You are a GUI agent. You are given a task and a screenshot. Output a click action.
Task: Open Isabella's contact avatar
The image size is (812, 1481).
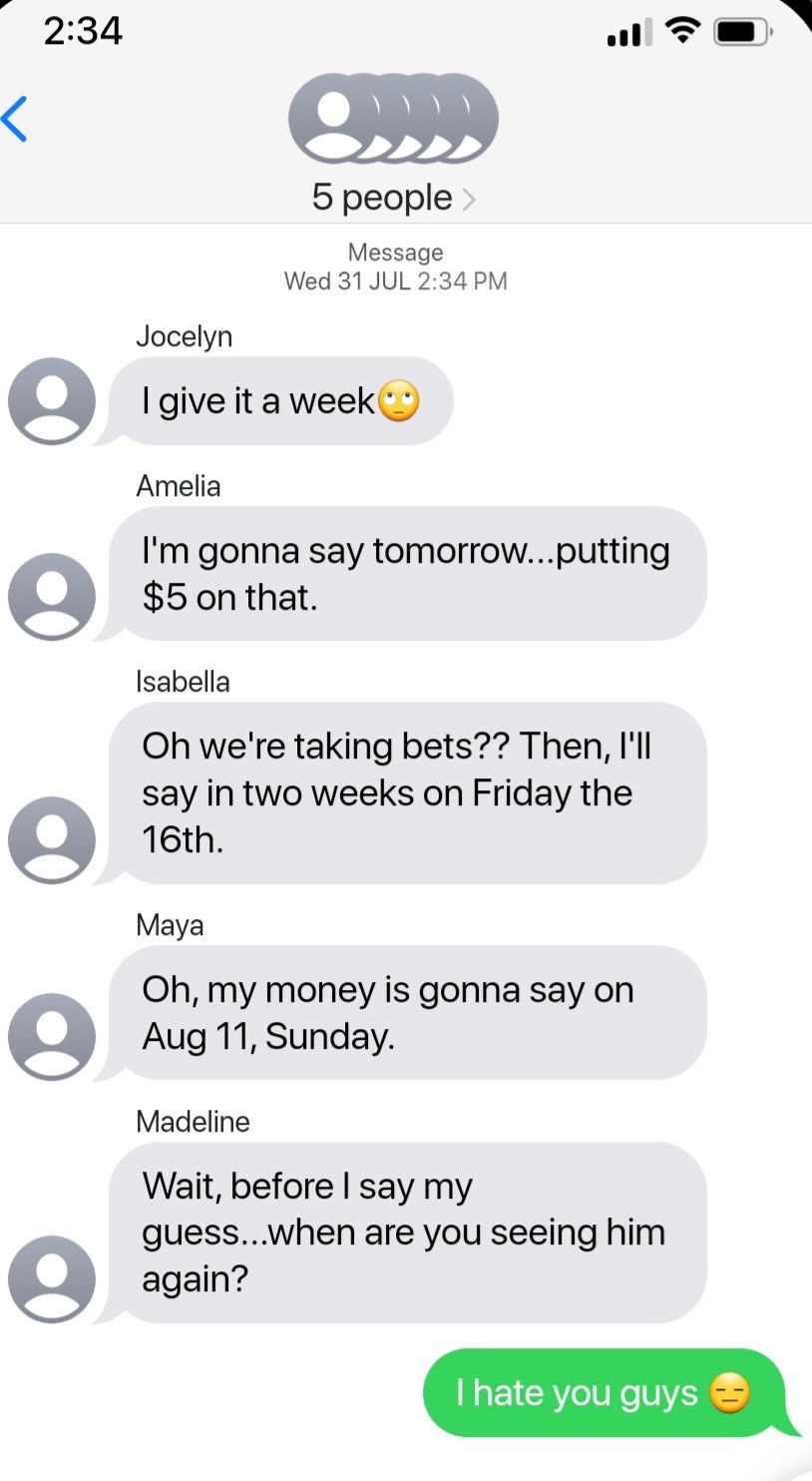[51, 839]
